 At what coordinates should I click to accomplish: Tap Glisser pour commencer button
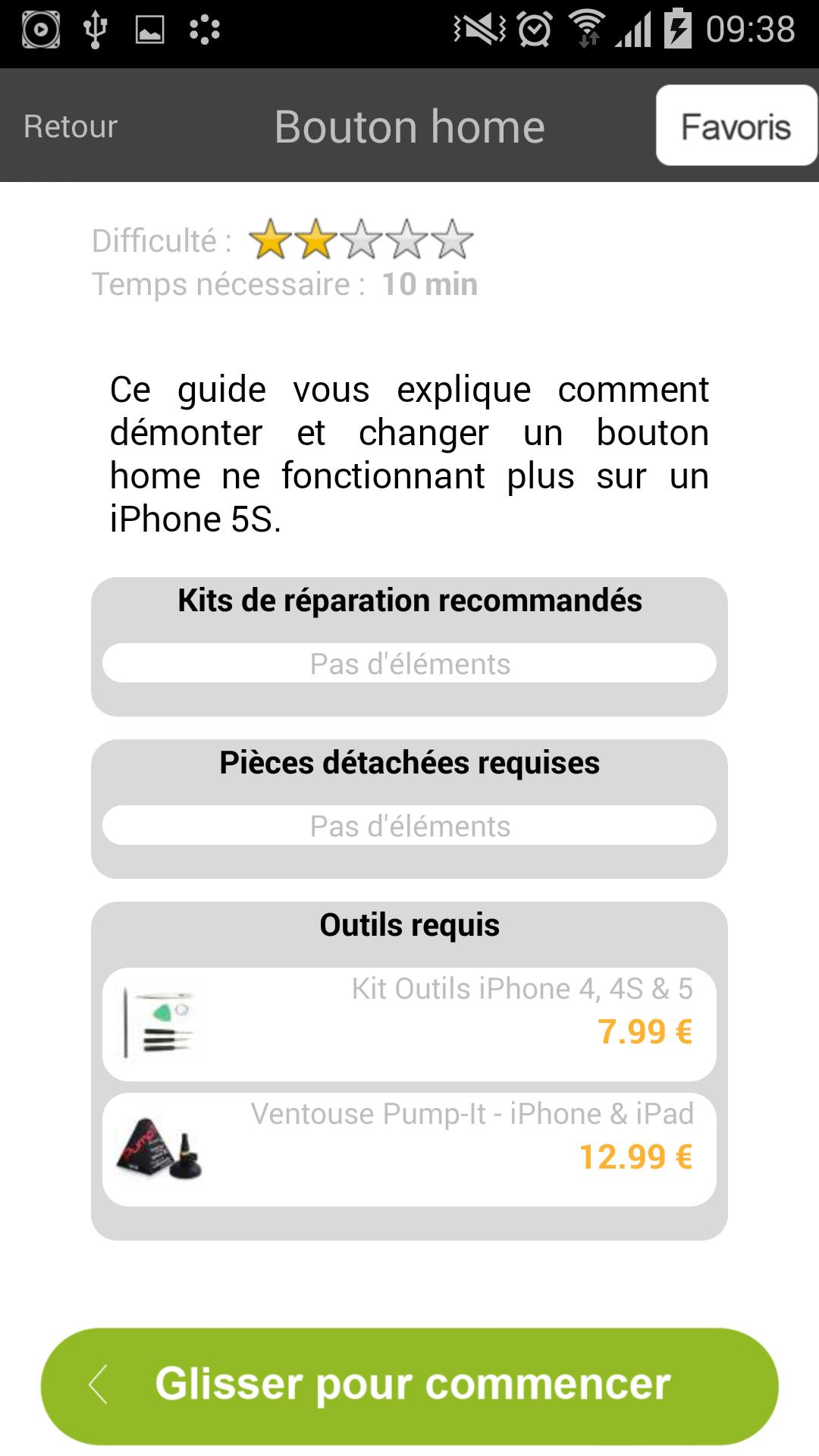point(409,1386)
